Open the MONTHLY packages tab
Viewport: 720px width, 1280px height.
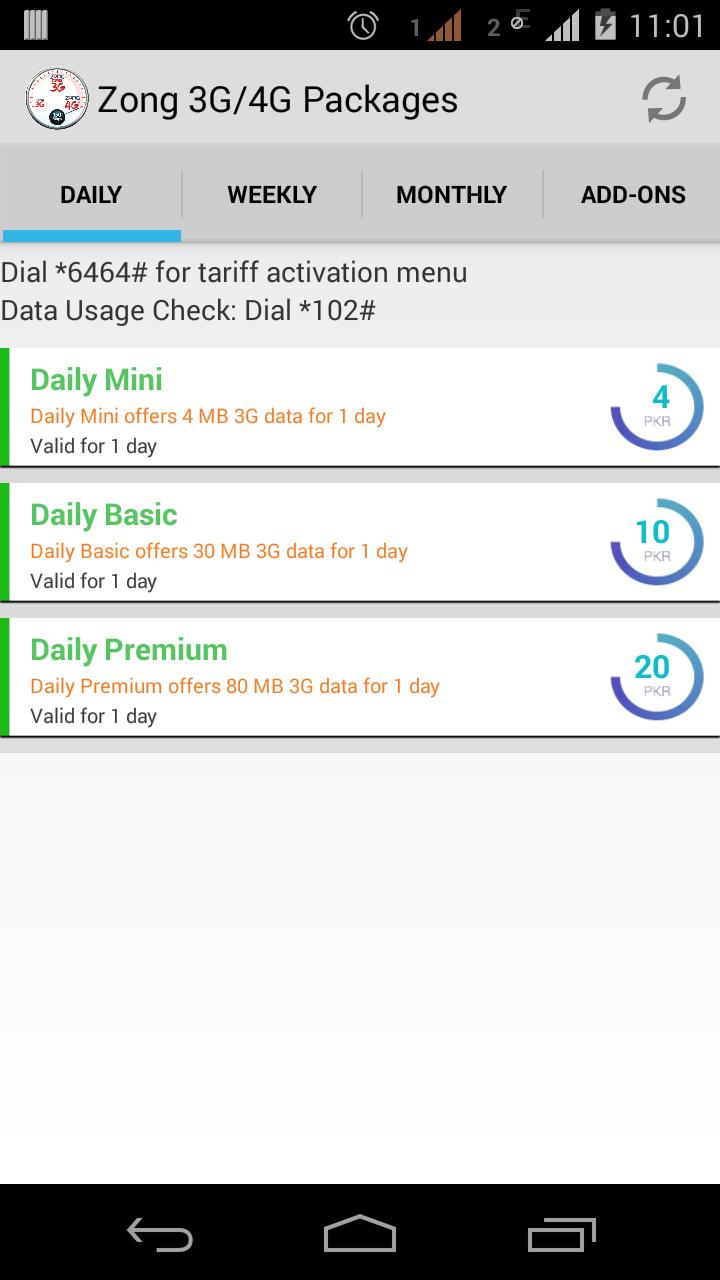451,193
